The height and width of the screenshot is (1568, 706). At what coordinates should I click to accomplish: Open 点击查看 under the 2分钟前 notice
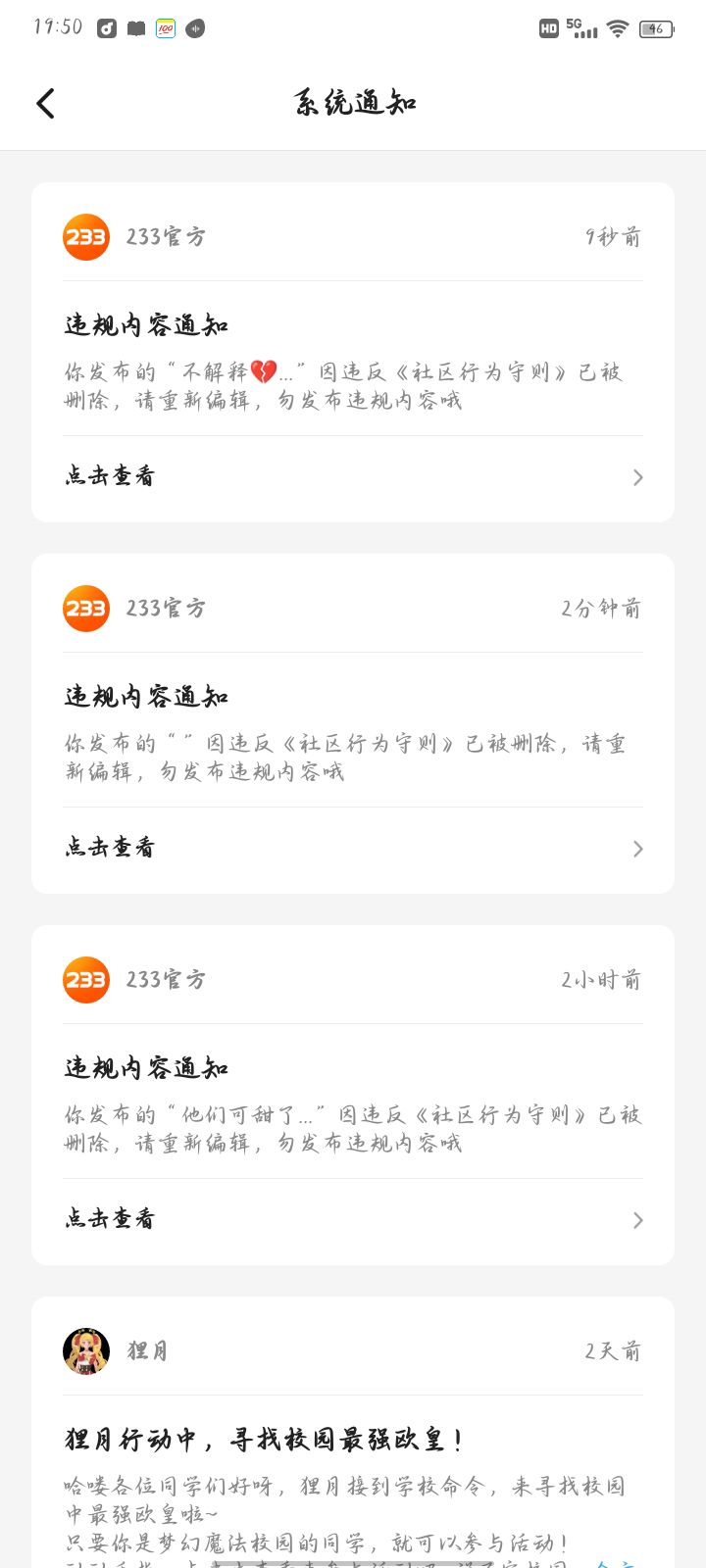click(353, 848)
